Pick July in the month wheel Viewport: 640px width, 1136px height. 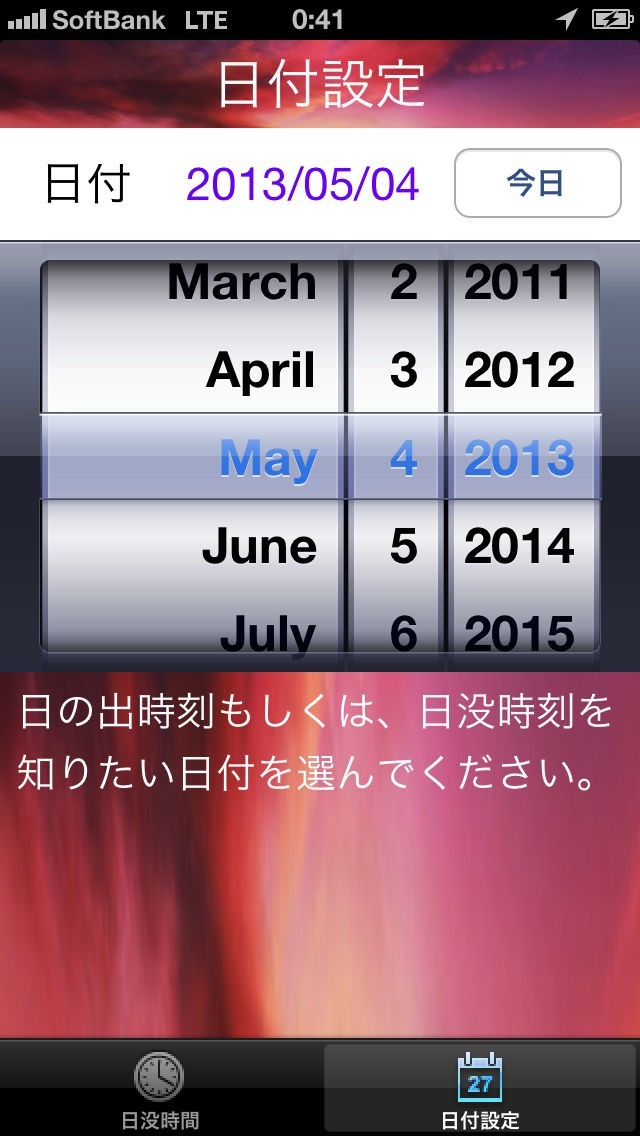(x=266, y=632)
